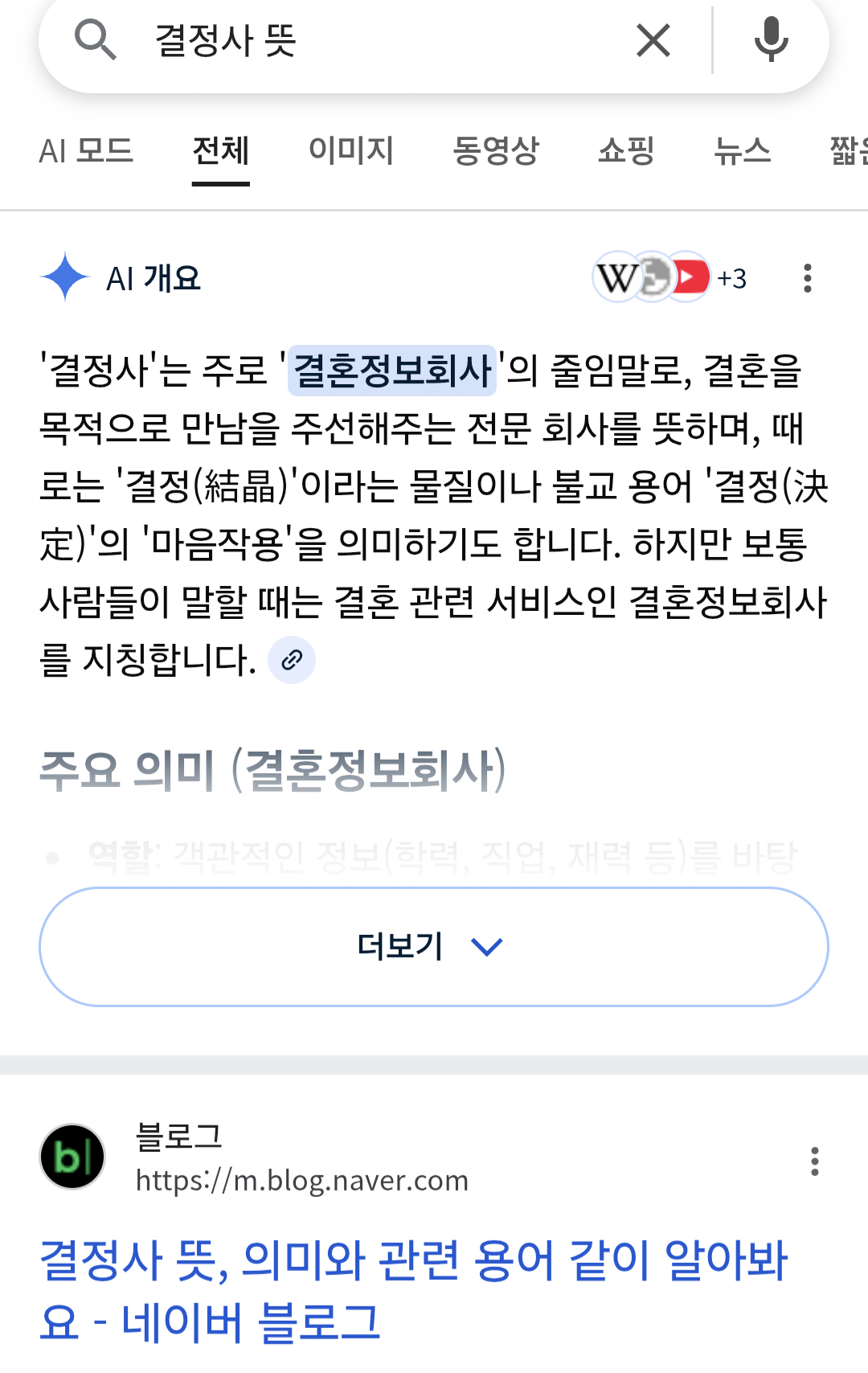Start voice search with the microphone
The height and width of the screenshot is (1373, 868).
(771, 40)
